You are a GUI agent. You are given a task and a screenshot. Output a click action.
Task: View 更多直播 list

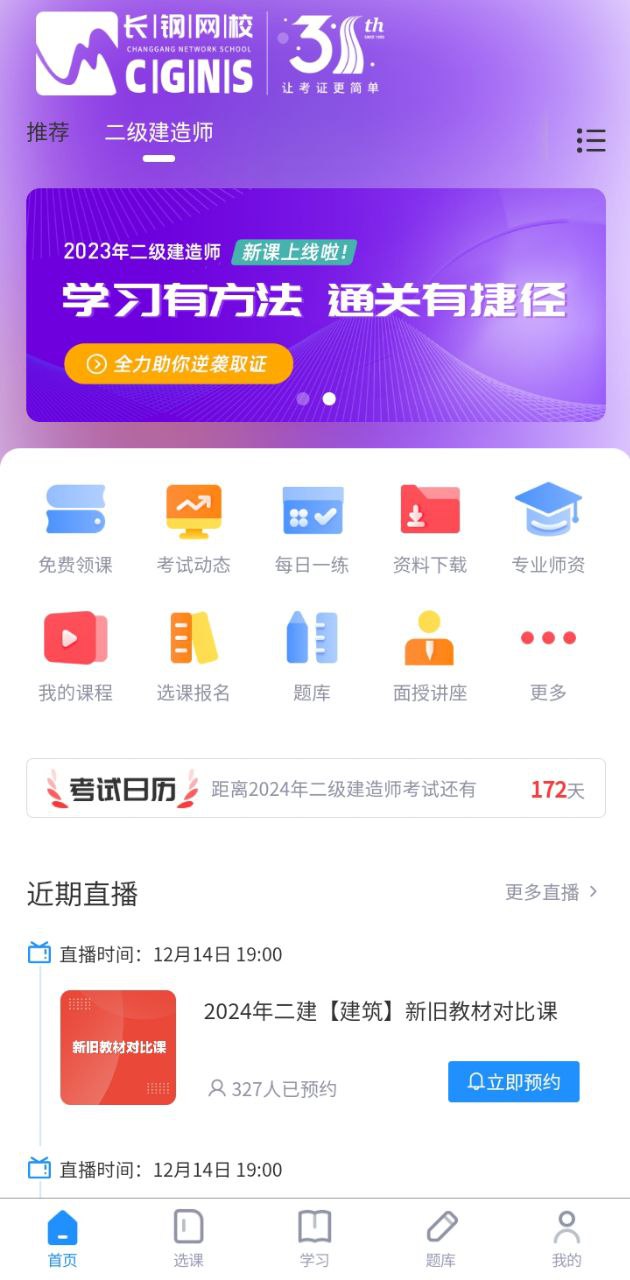pos(551,892)
